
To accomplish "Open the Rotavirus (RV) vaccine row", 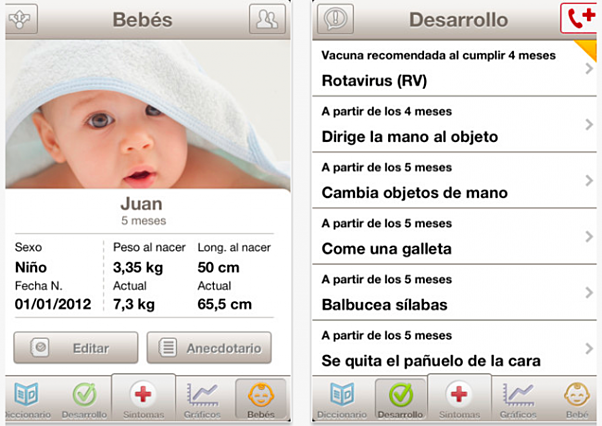I will [456, 70].
